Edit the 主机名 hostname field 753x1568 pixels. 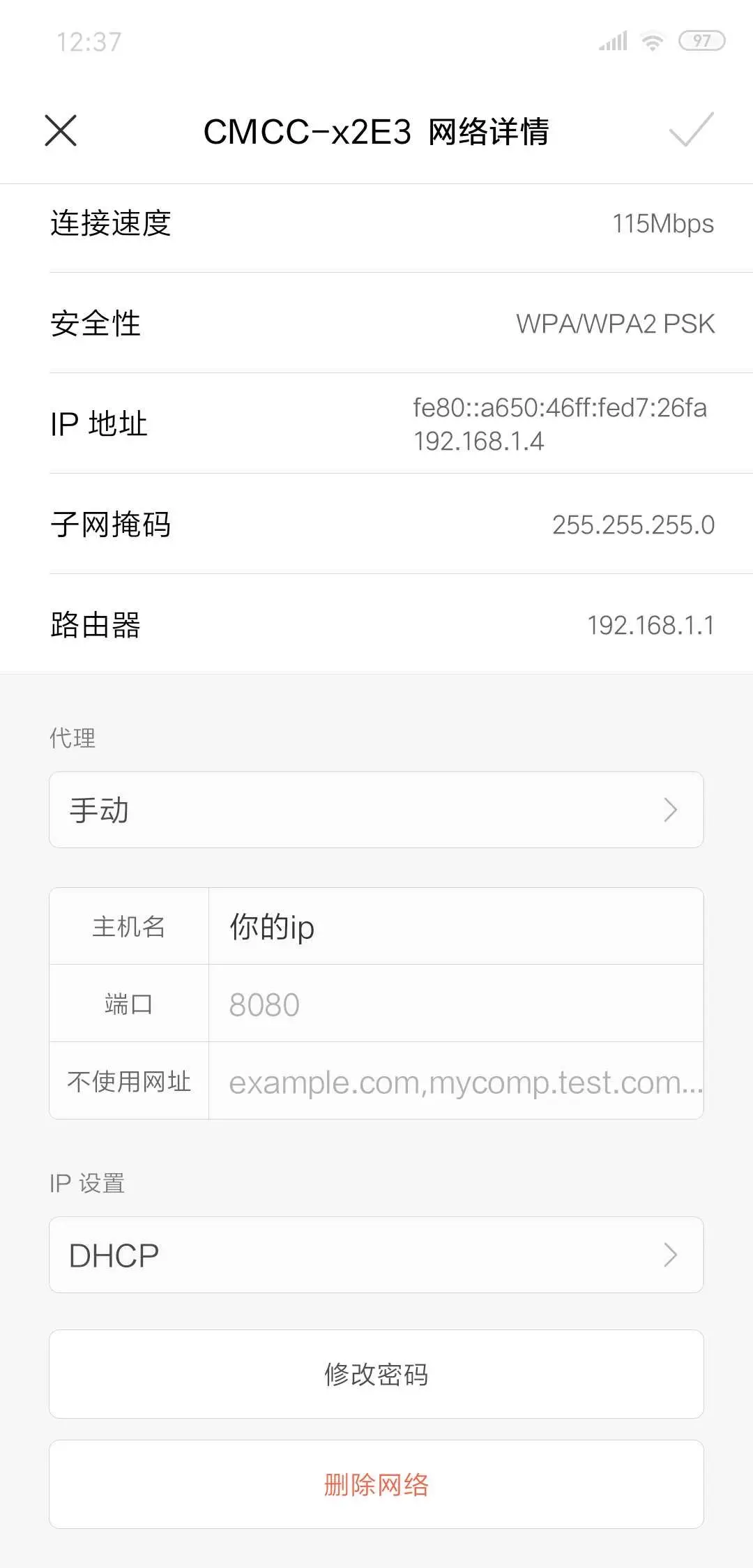coord(455,927)
